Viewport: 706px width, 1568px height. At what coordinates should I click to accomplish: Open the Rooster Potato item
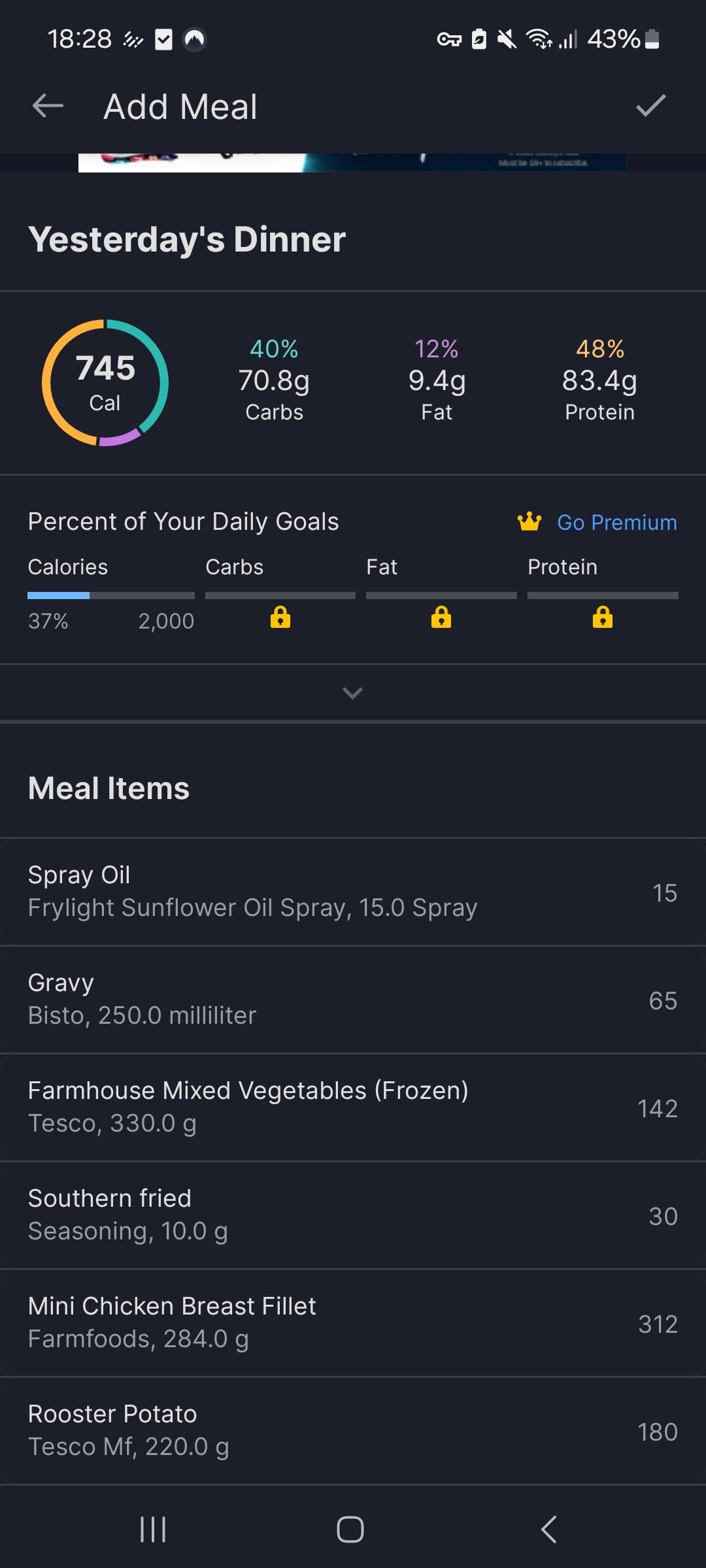click(x=353, y=1431)
